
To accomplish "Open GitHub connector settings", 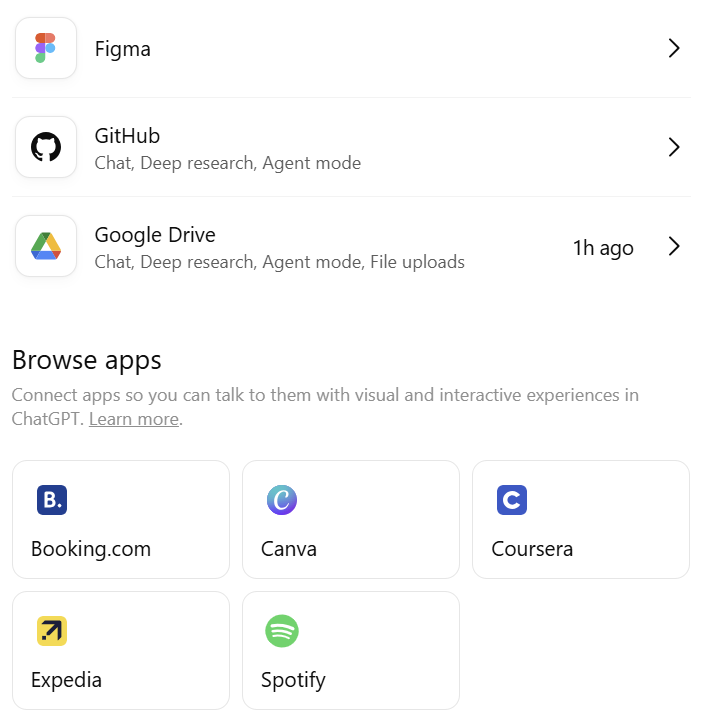I will (x=350, y=148).
